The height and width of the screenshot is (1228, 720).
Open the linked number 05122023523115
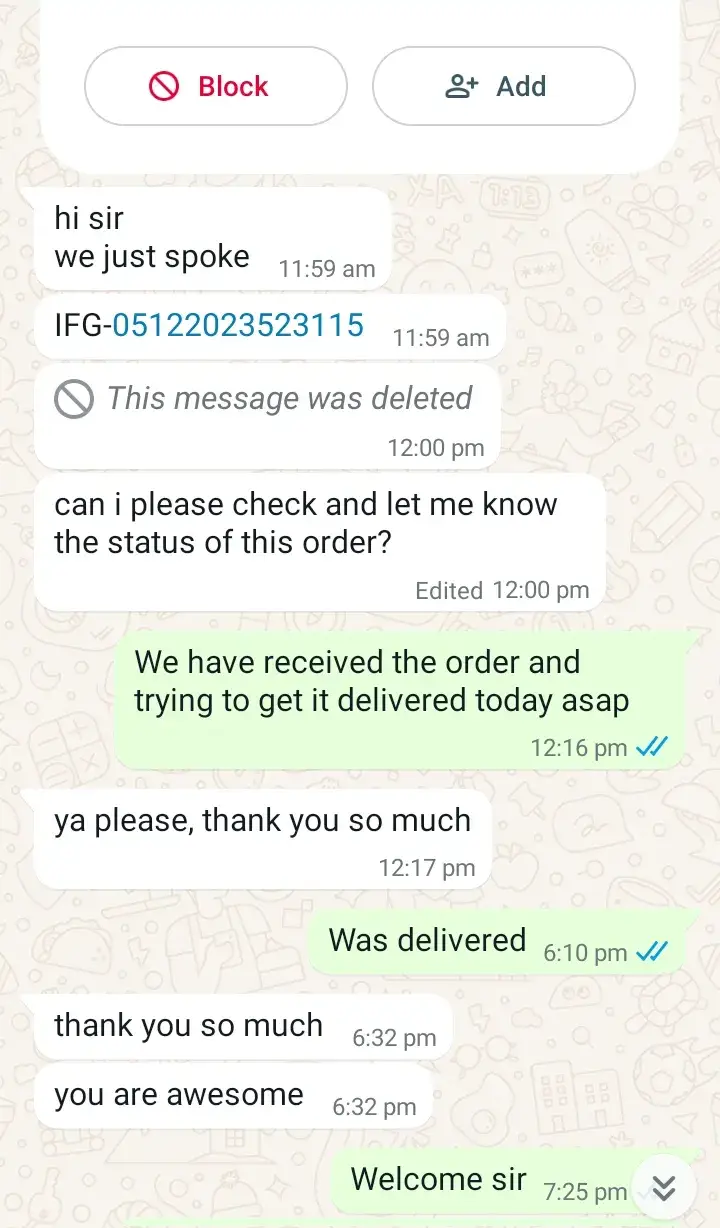(238, 325)
